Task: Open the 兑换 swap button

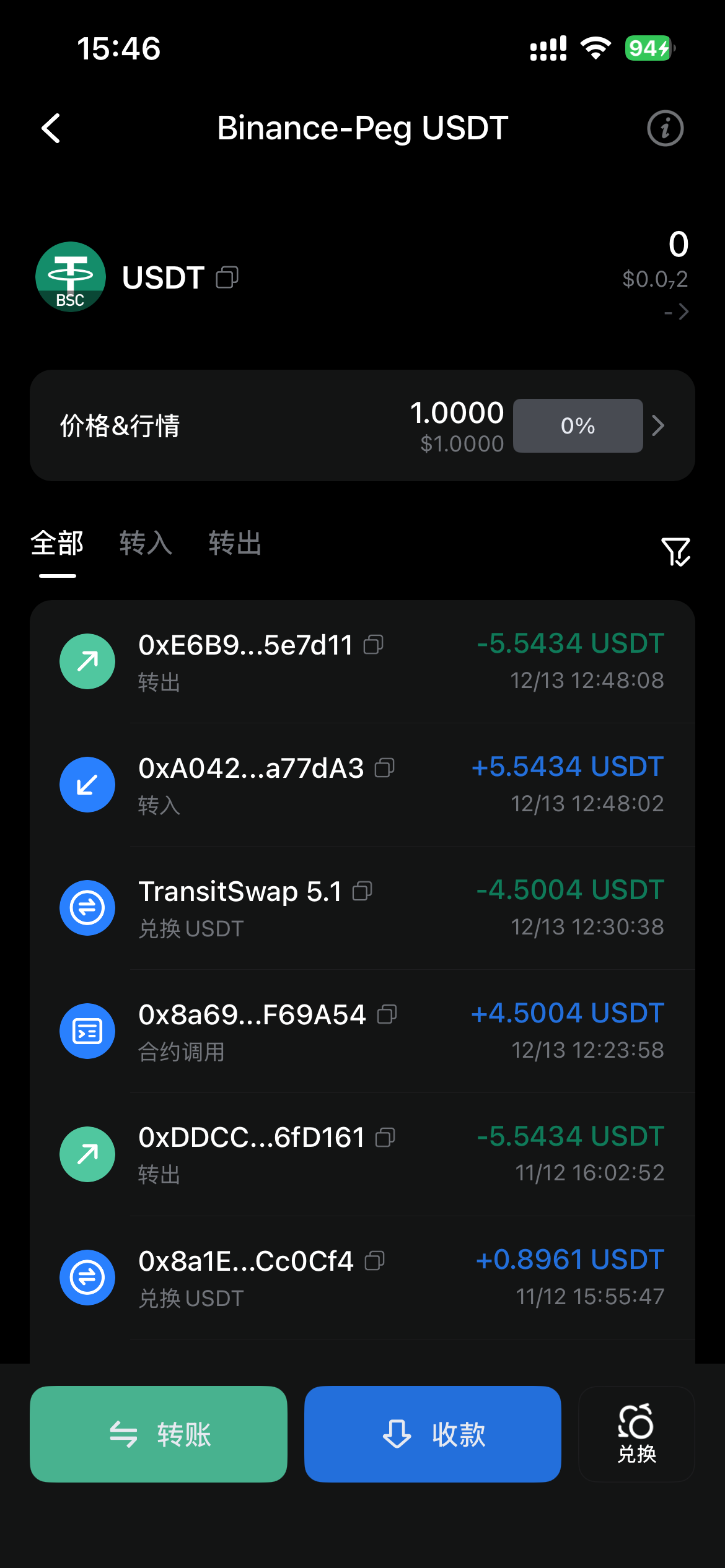Action: coord(636,1434)
